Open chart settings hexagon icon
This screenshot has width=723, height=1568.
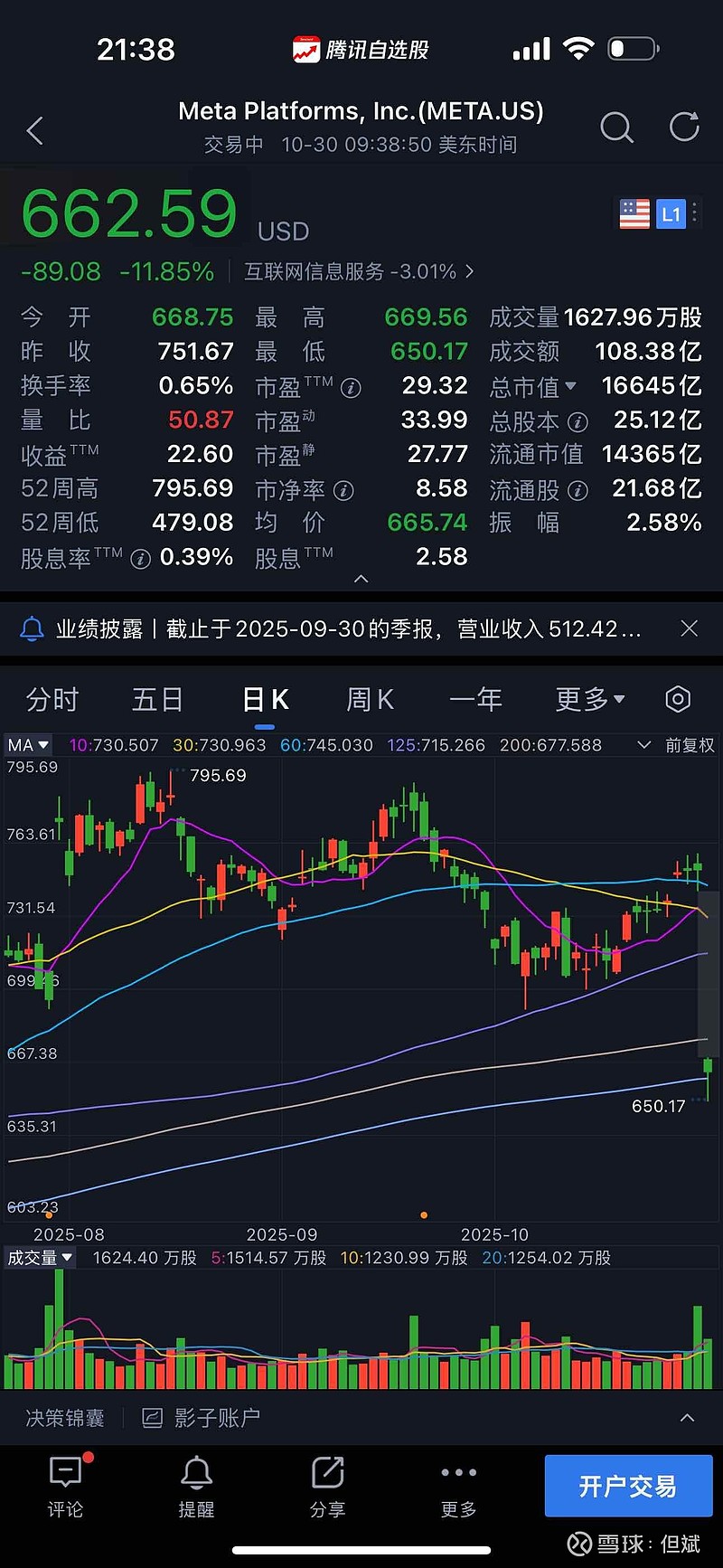[x=677, y=699]
